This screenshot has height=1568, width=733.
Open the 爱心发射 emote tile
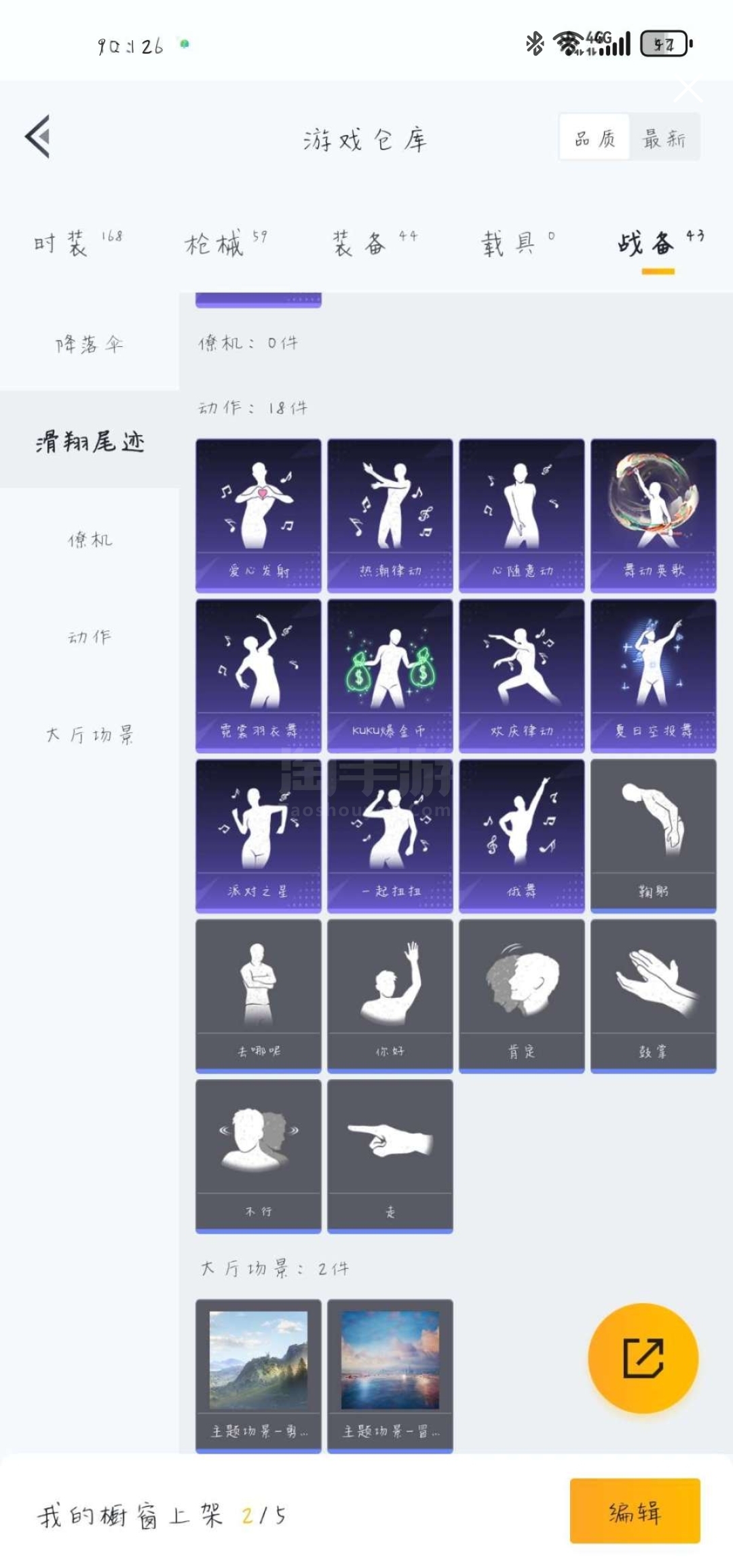[259, 515]
